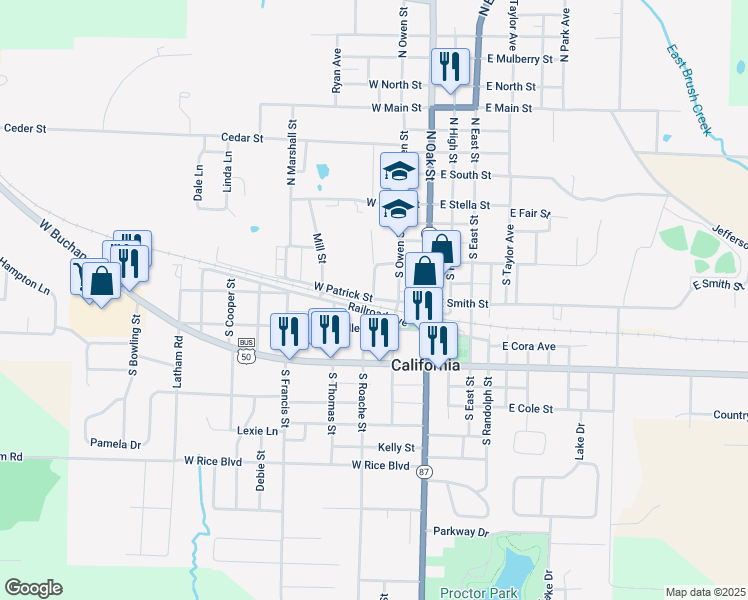Select the restaurant marker above S Roache St
Screen dimensions: 748x600
pos(379,332)
